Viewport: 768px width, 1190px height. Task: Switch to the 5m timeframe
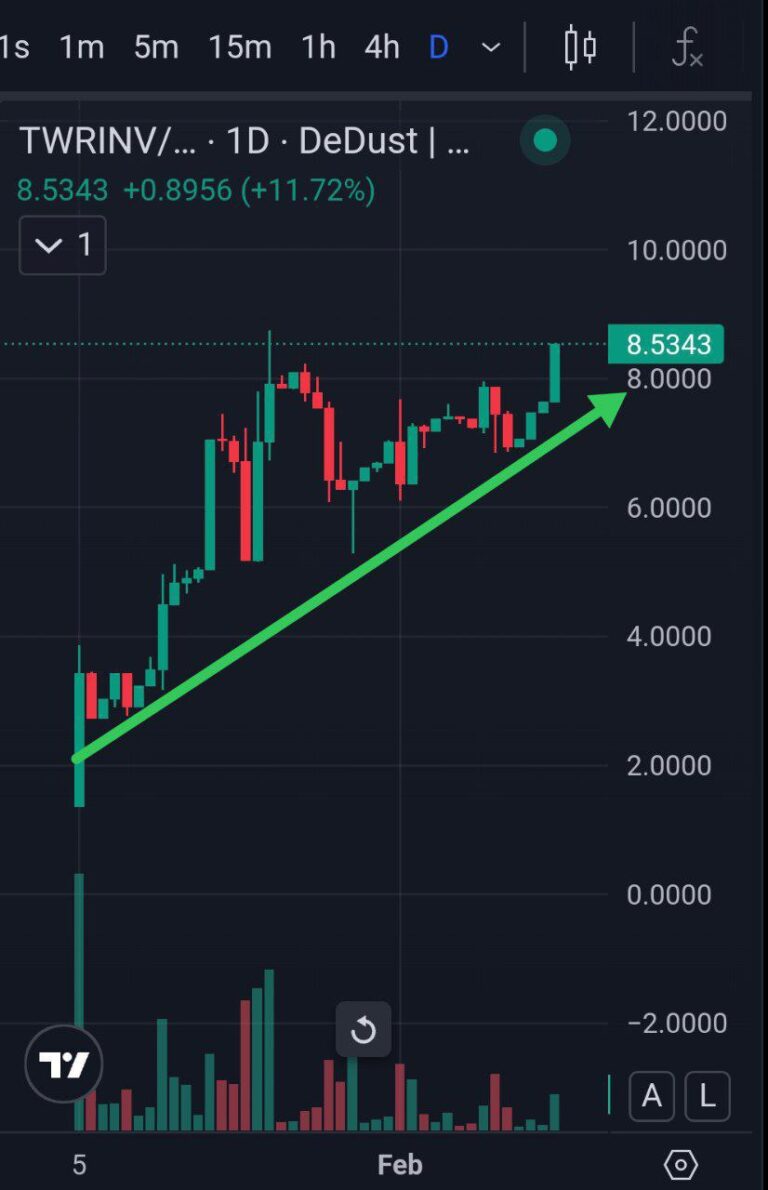coord(156,47)
